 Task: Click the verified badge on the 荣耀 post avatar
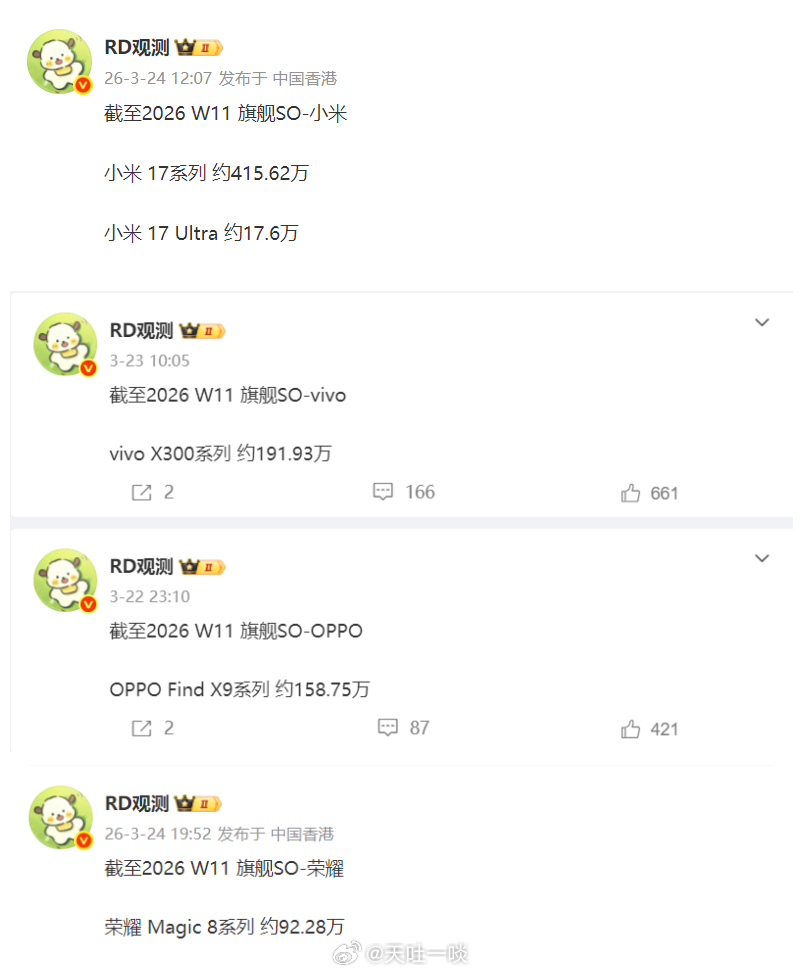[85, 840]
